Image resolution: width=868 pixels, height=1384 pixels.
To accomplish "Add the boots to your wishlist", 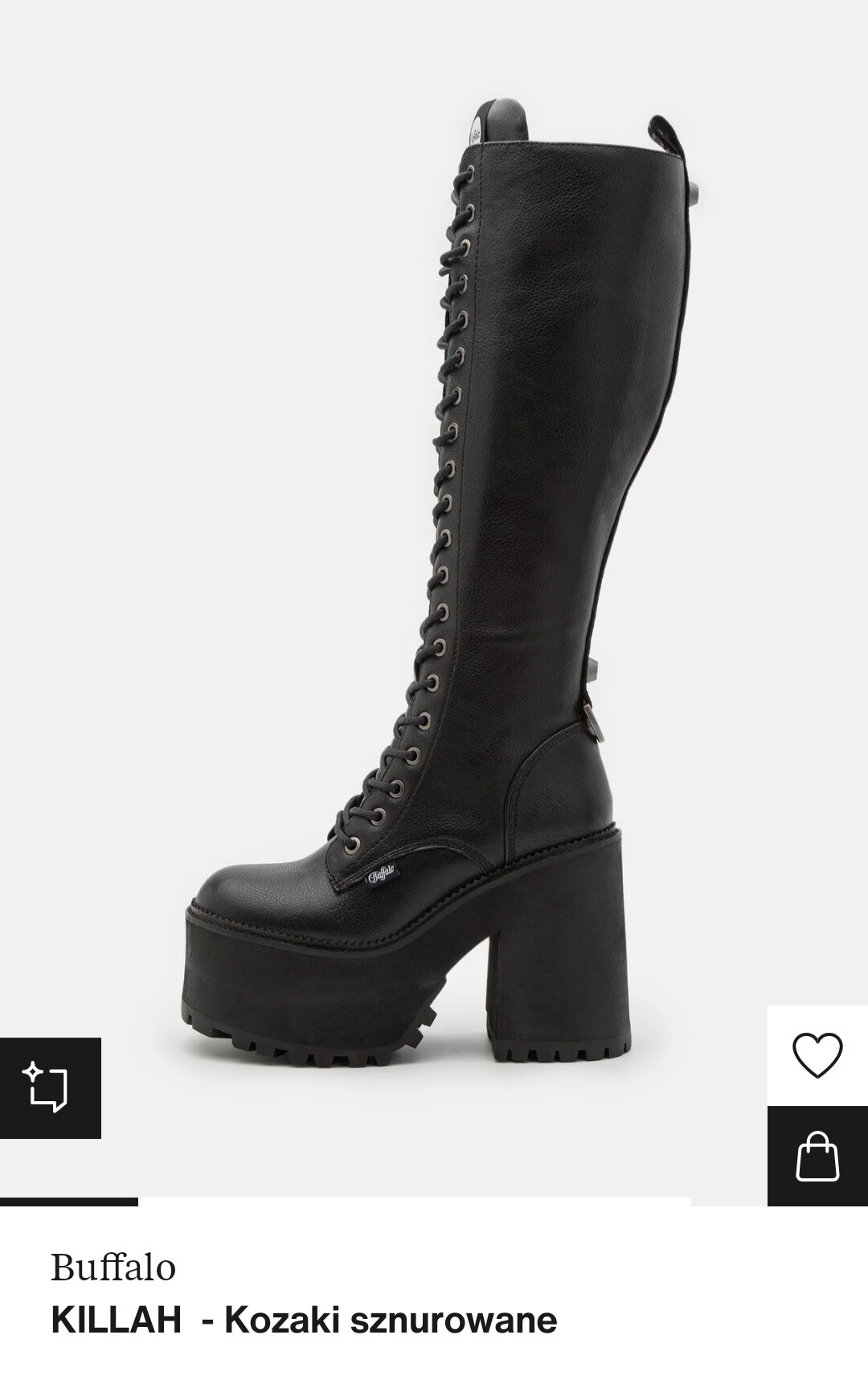I will pyautogui.click(x=817, y=1055).
